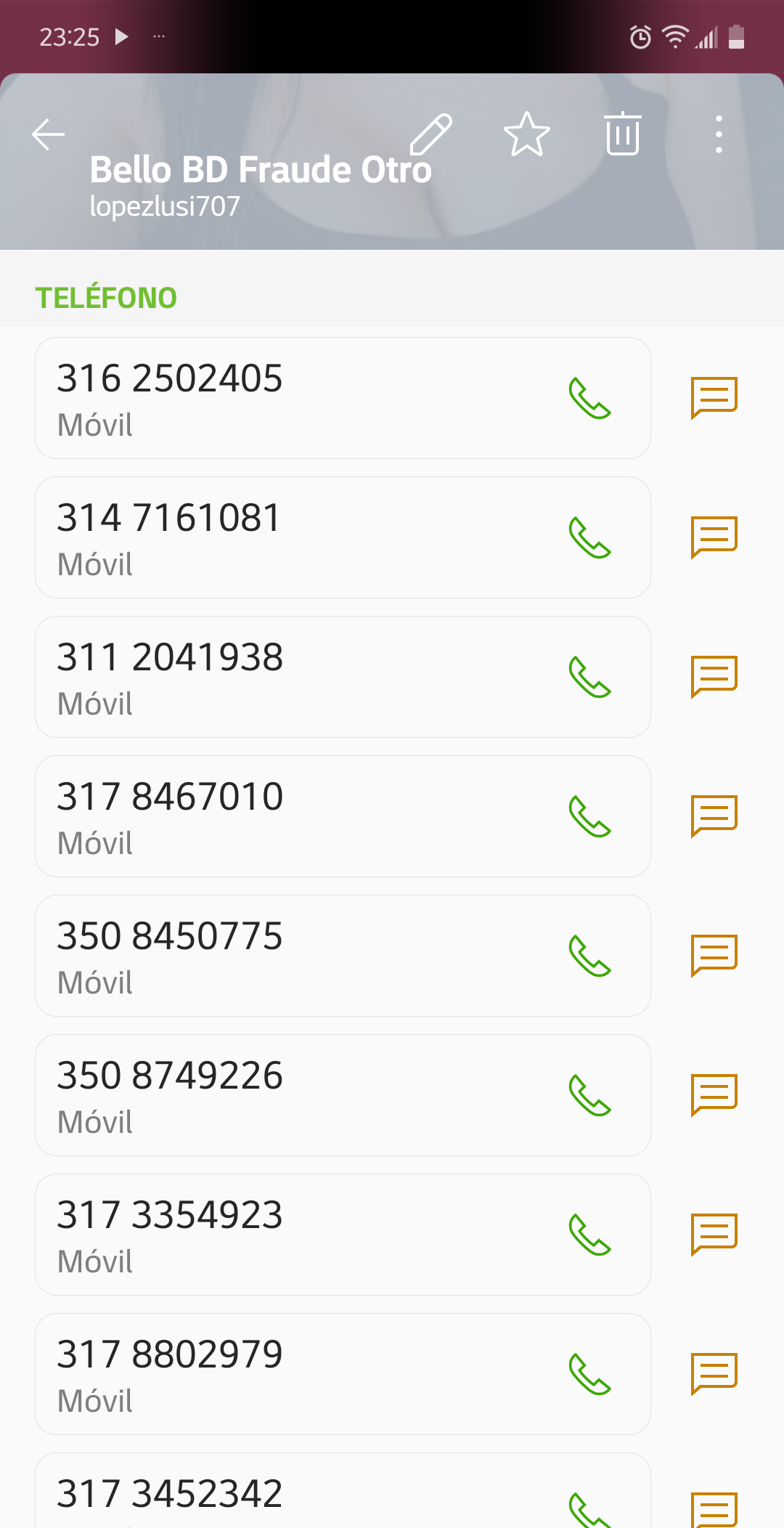Call the number 317 8467010

(x=590, y=816)
